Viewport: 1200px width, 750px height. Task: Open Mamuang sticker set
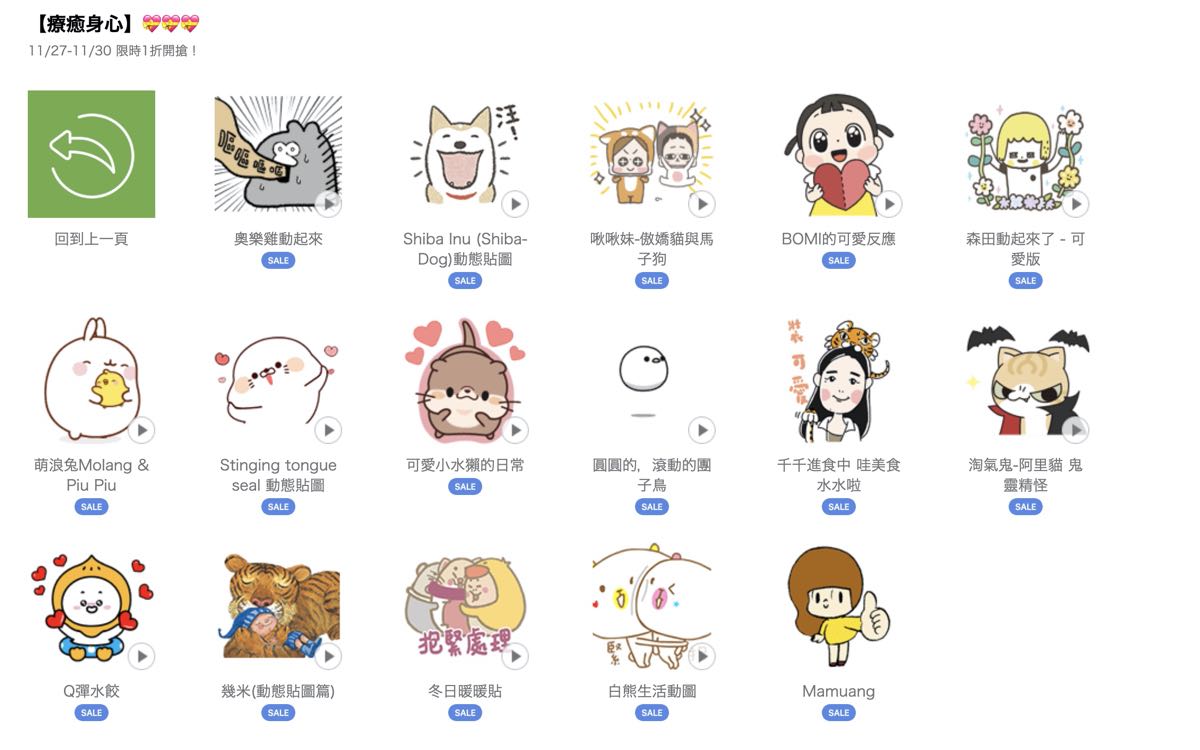pos(839,606)
